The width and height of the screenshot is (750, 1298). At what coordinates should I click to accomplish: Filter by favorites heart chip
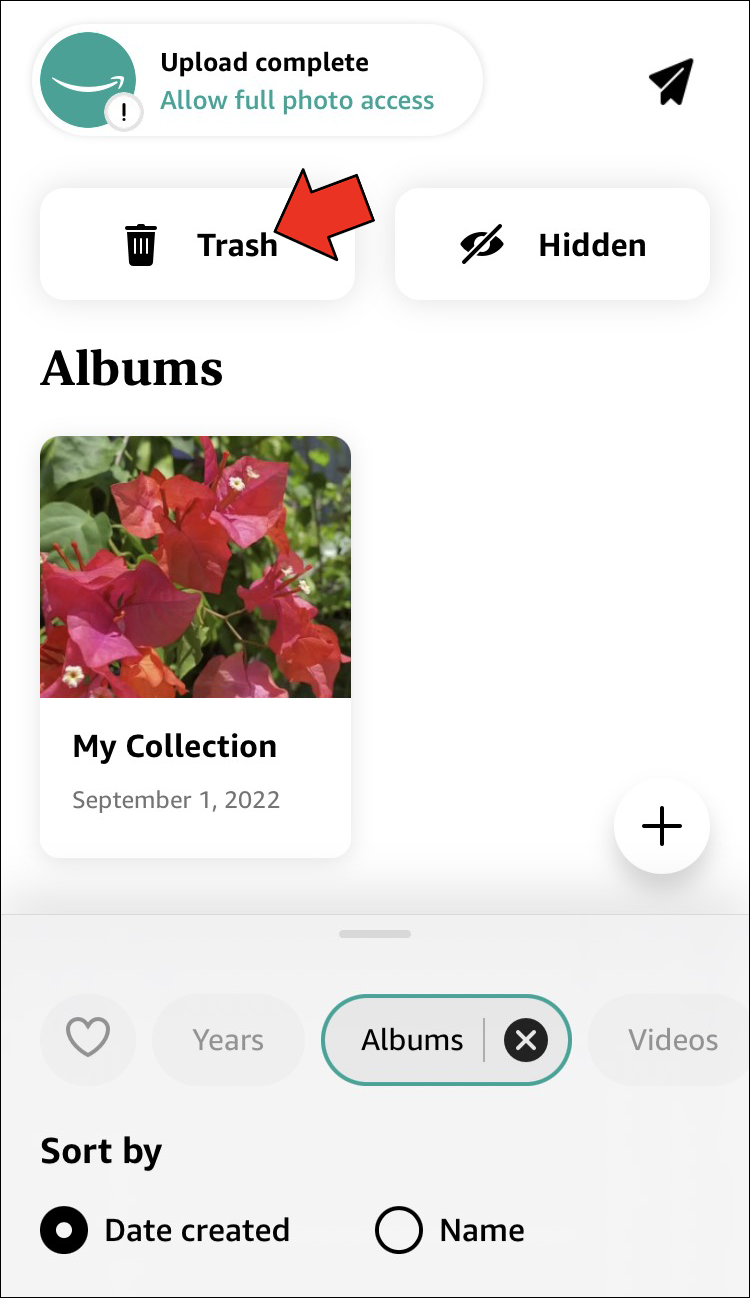[x=88, y=1040]
